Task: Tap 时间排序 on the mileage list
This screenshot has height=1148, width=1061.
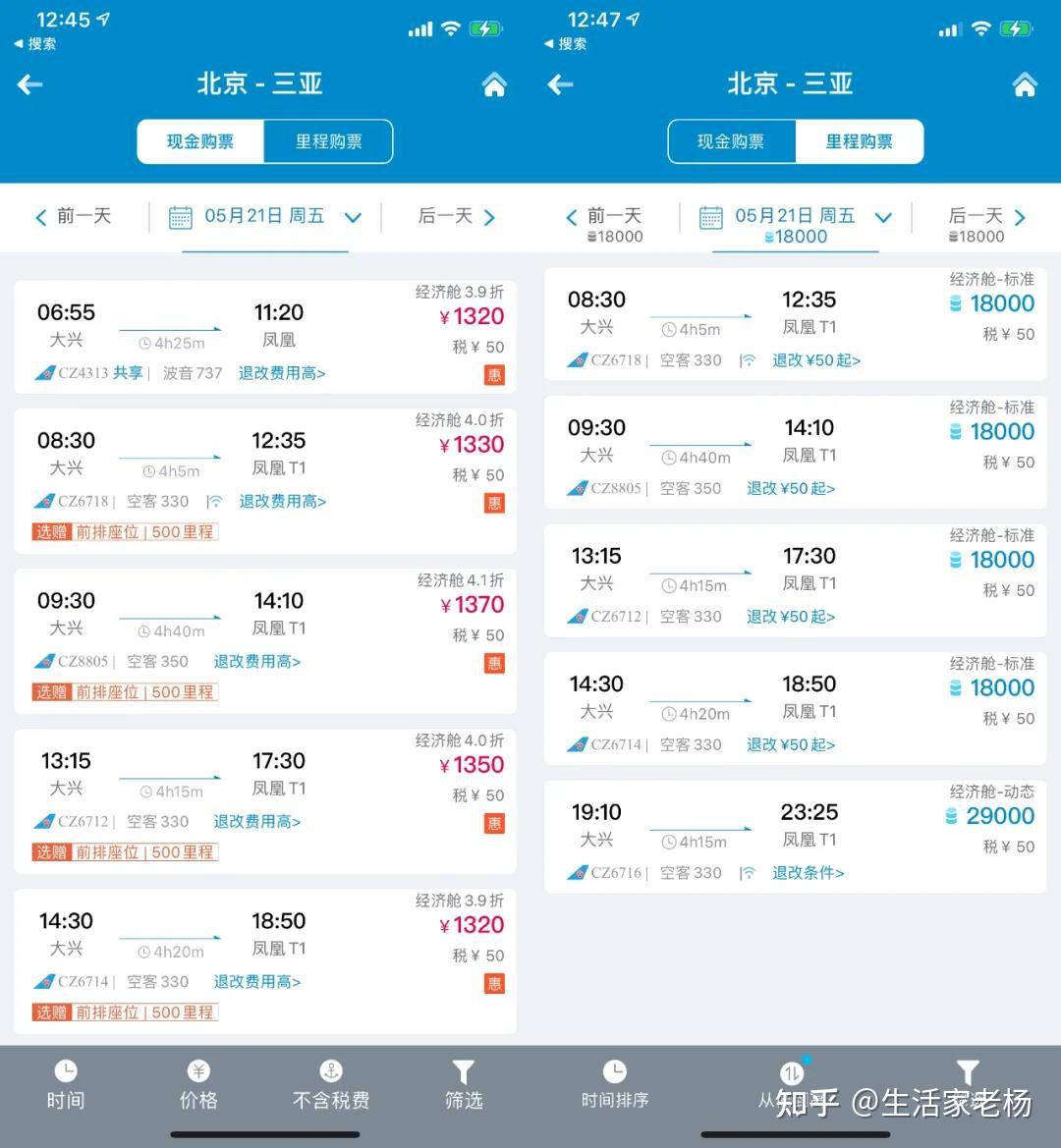Action: pyautogui.click(x=614, y=1085)
